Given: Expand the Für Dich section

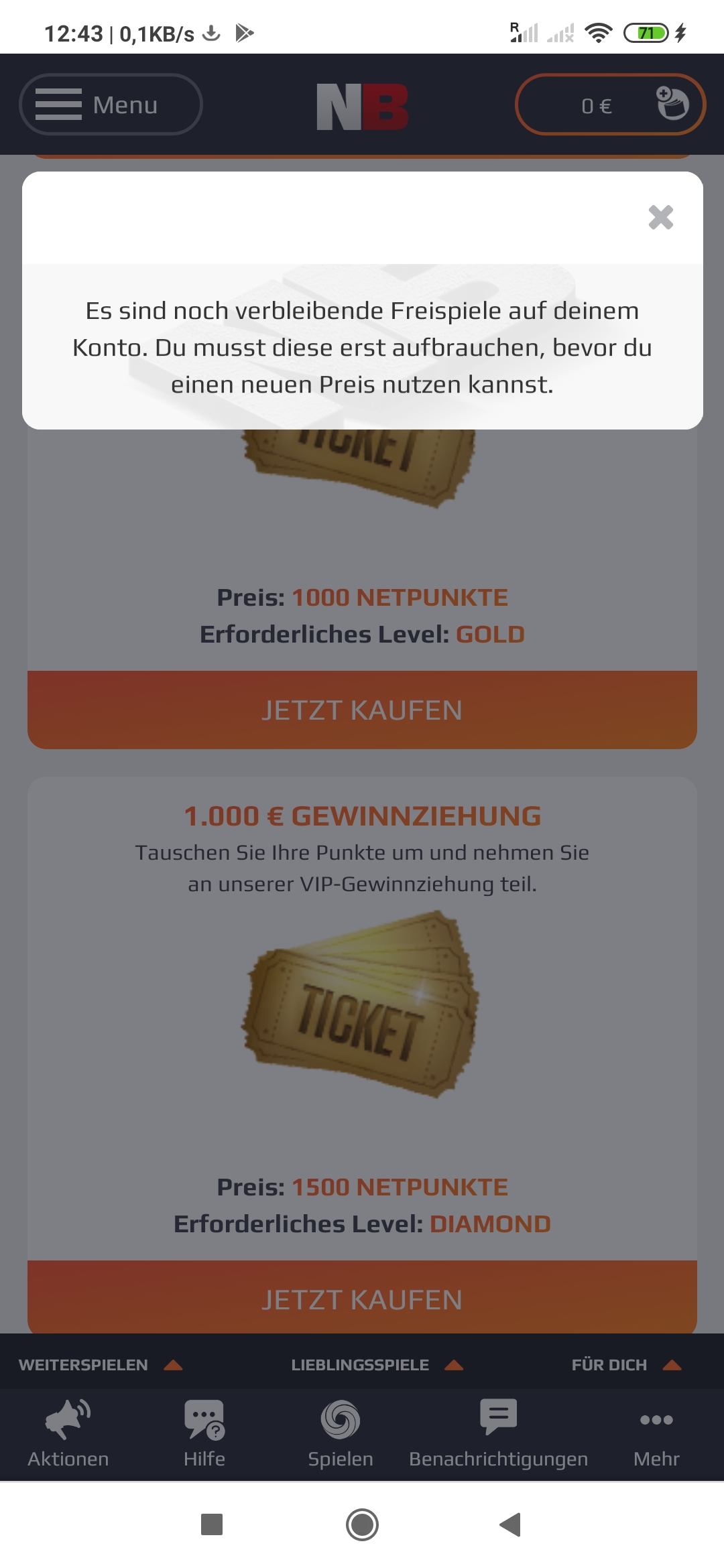Looking at the screenshot, I should (626, 1365).
